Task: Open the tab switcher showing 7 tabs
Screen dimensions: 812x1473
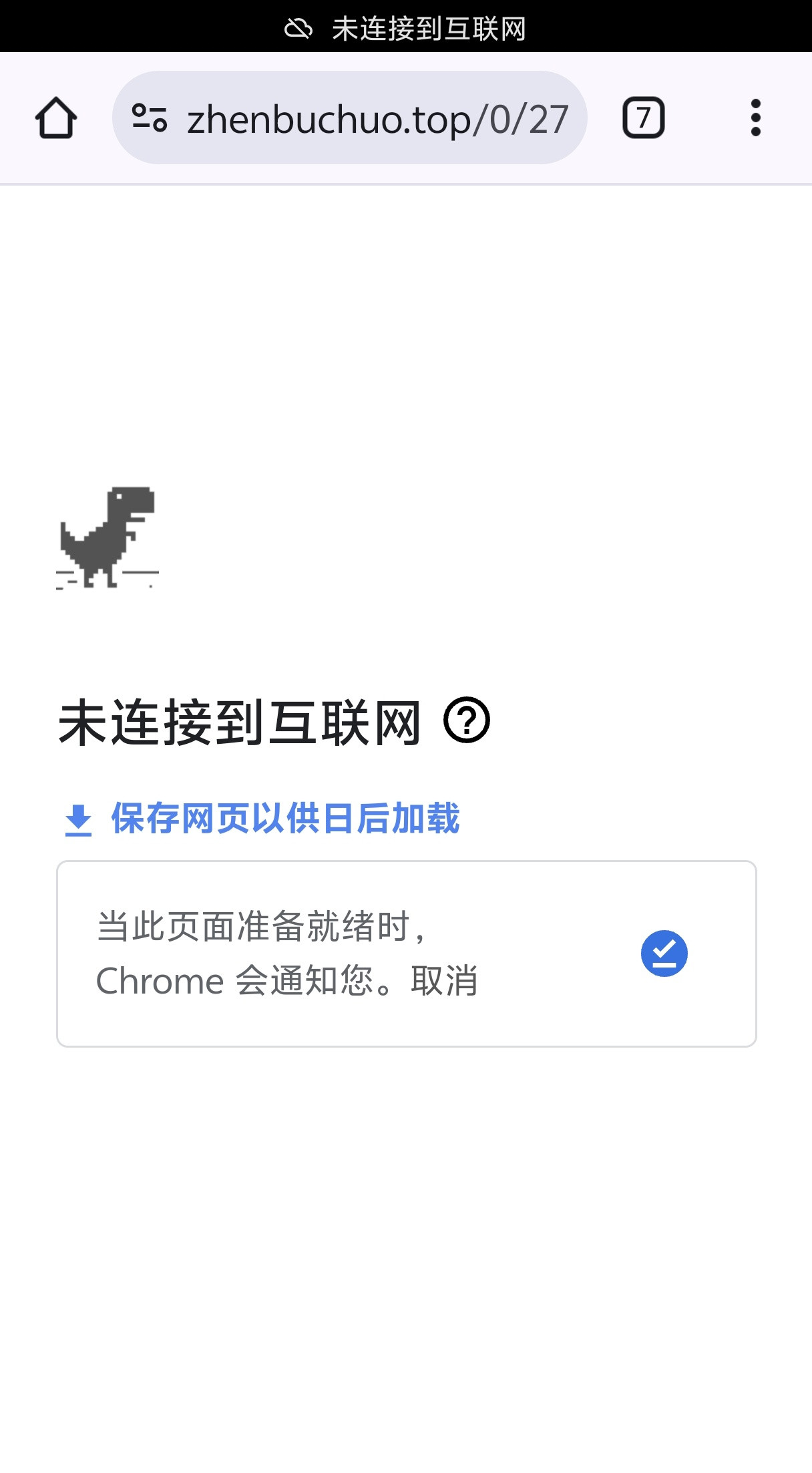Action: click(x=643, y=118)
